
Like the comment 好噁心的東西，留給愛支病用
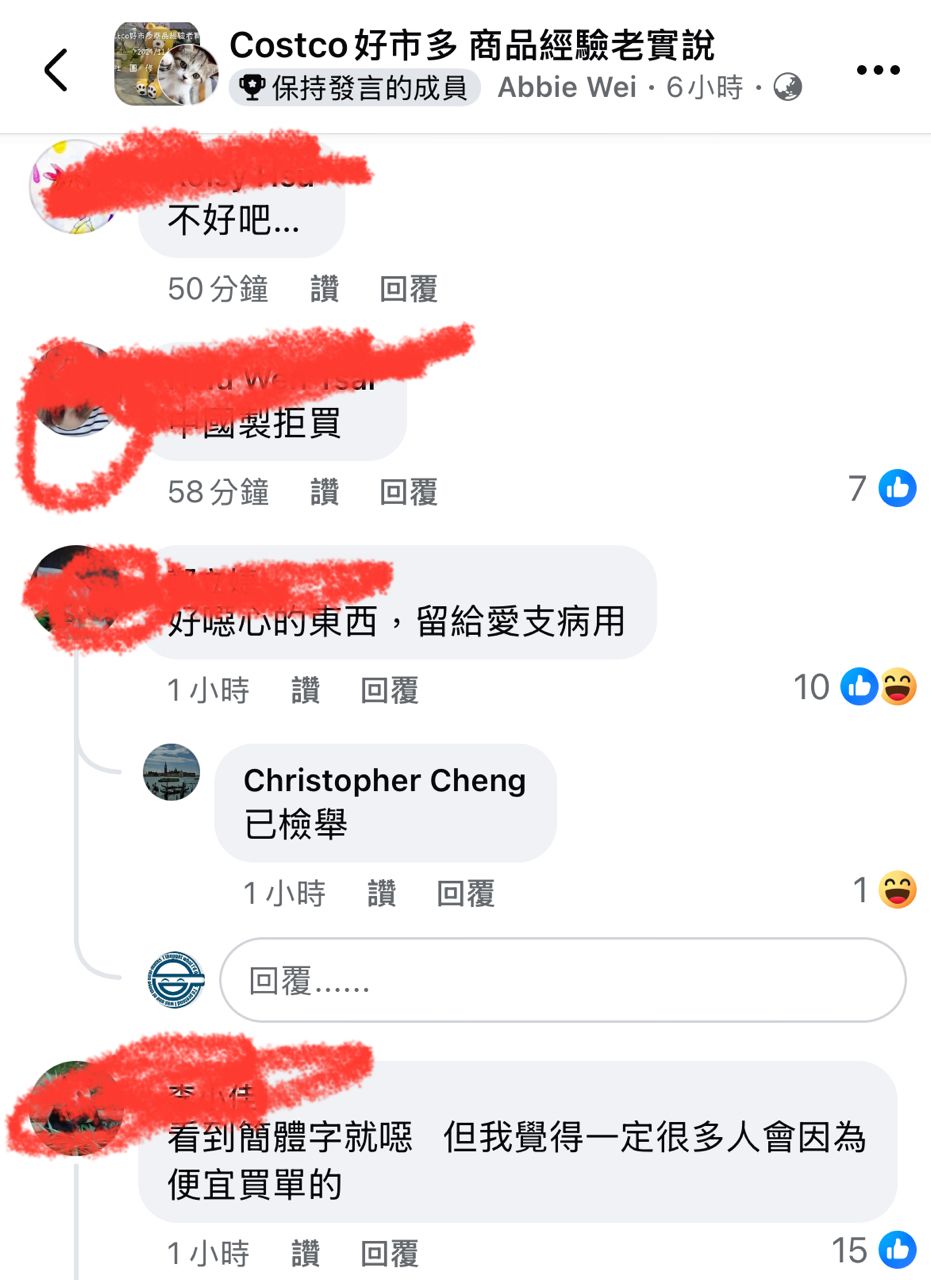[x=305, y=690]
